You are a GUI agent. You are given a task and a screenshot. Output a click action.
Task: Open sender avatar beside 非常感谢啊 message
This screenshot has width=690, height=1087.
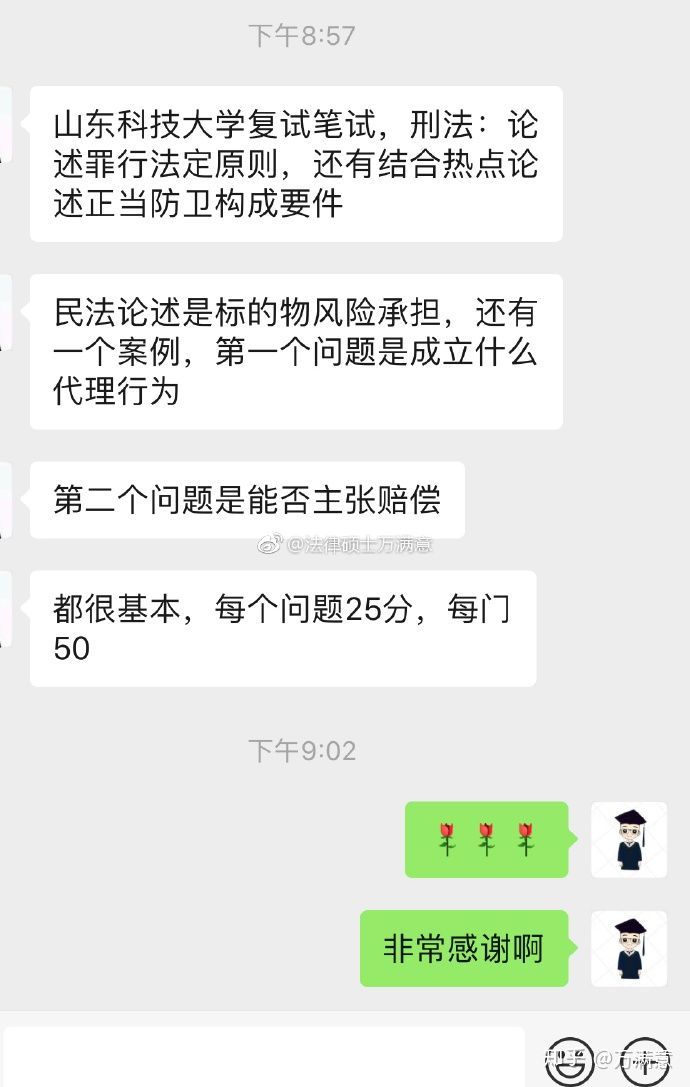tap(629, 949)
